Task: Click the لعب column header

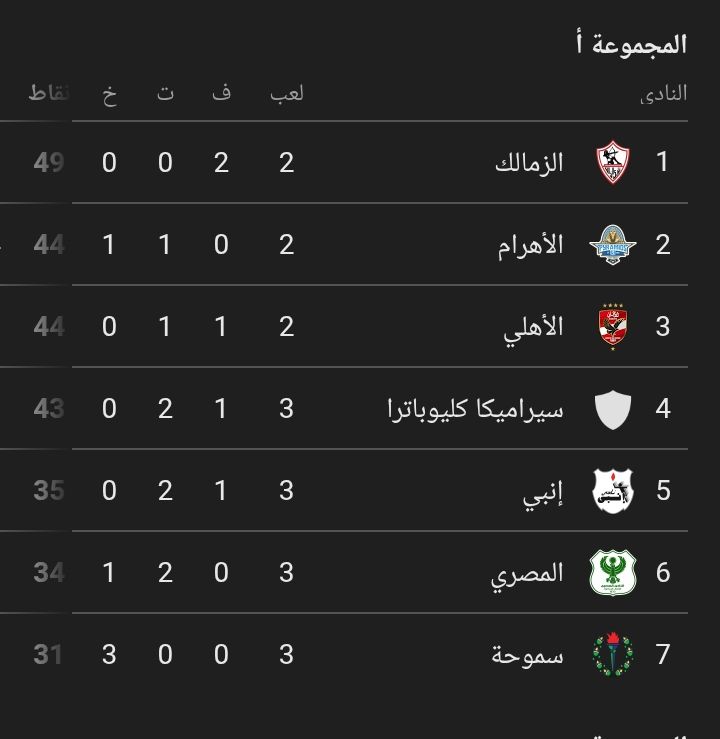Action: (x=283, y=91)
